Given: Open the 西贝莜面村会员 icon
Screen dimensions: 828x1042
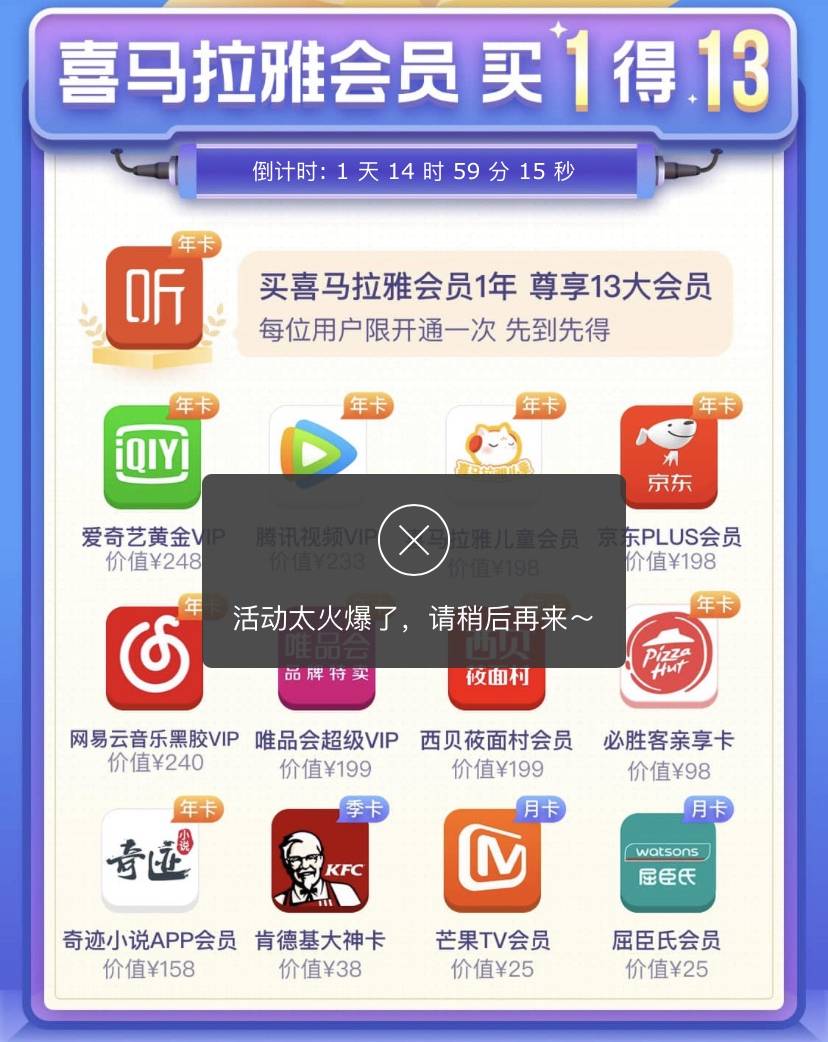Looking at the screenshot, I should (494, 657).
